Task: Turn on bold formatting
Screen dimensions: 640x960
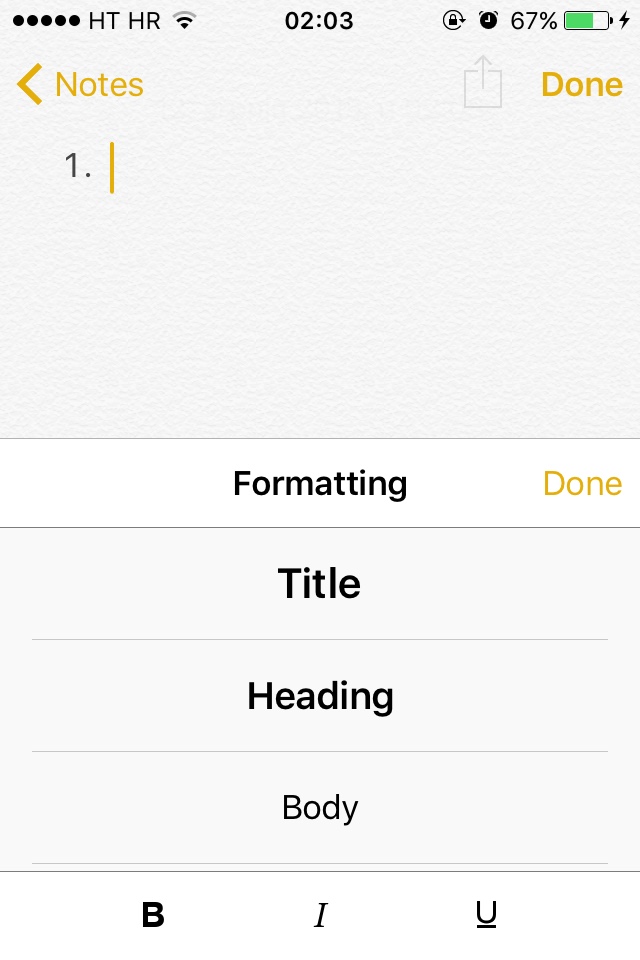Action: [x=153, y=915]
